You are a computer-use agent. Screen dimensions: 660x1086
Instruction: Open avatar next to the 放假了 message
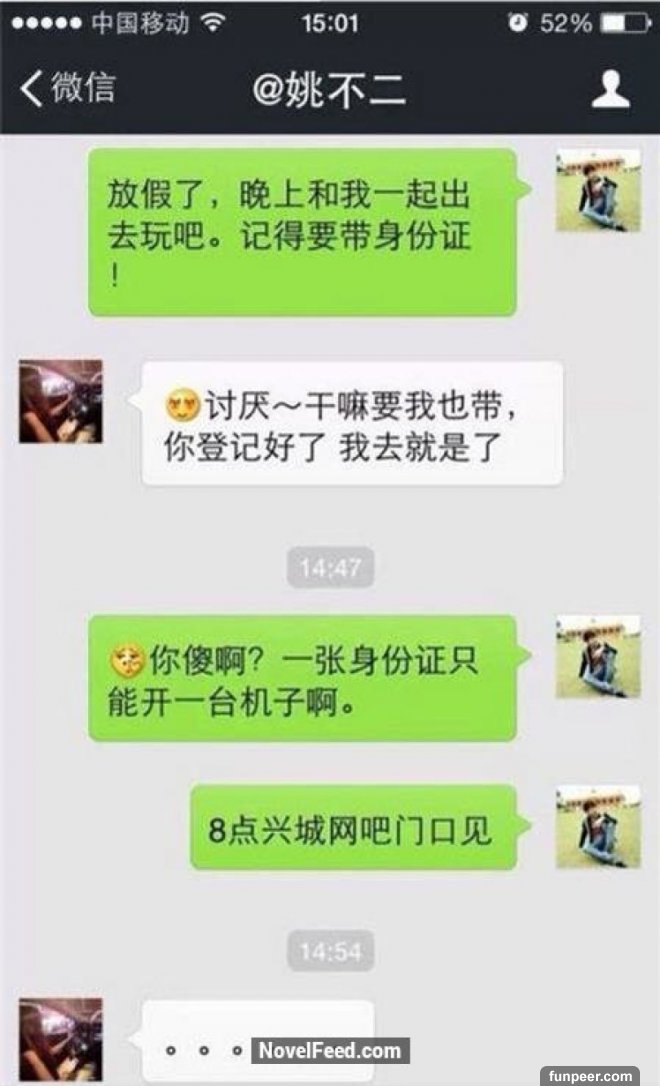[598, 191]
